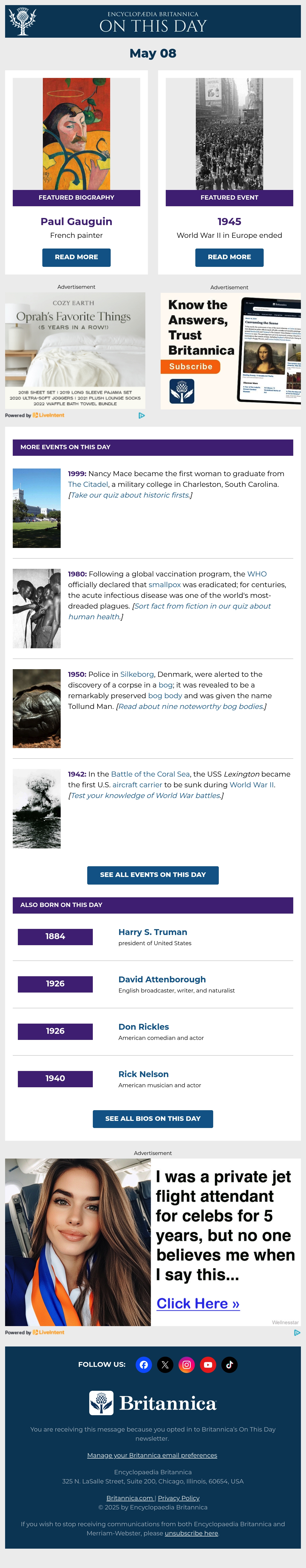Open Britannica's Facebook page icon
Viewport: 306px width, 1568px height.
tap(144, 1365)
